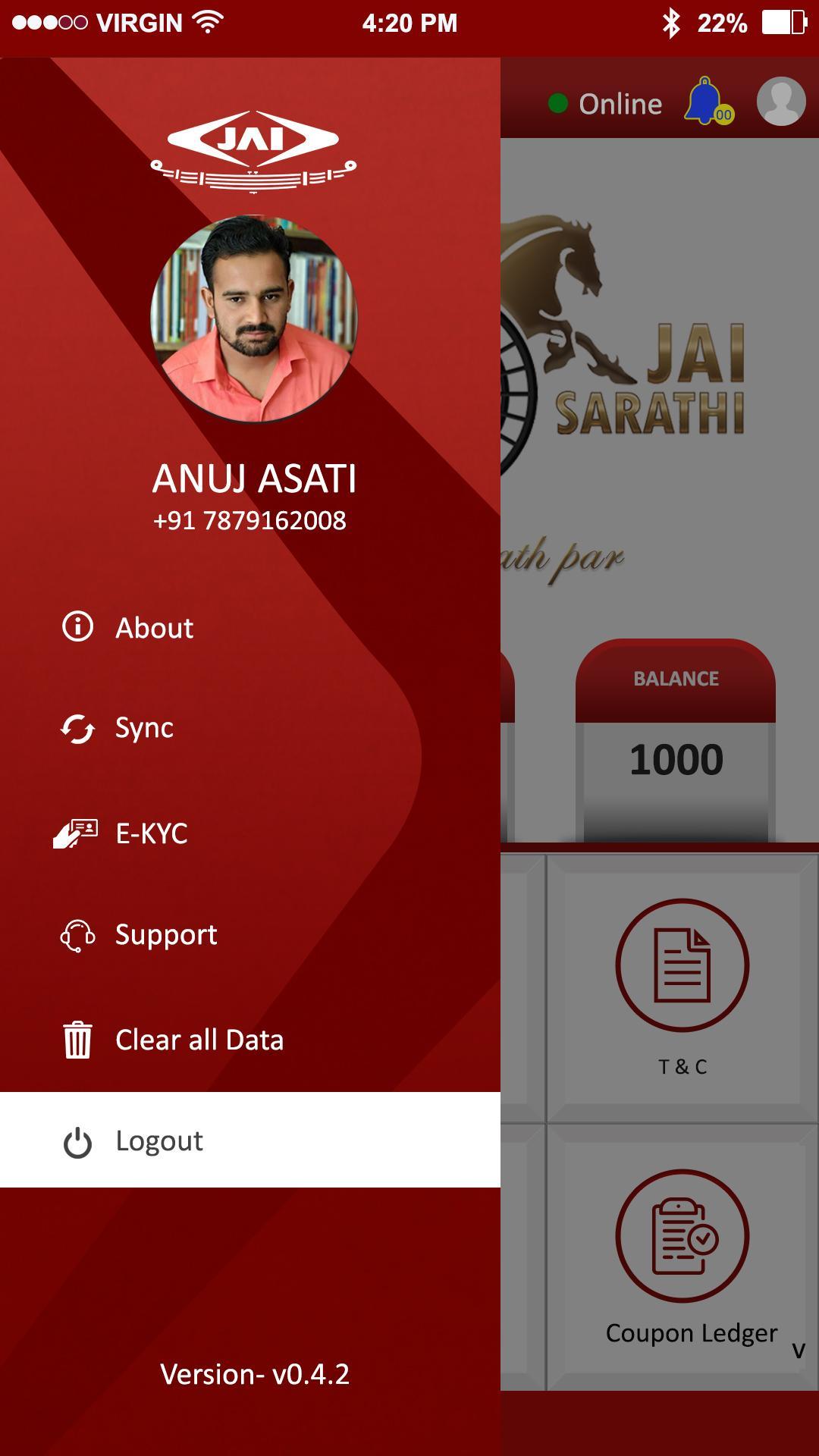Log out via the Logout row

pyautogui.click(x=159, y=1141)
